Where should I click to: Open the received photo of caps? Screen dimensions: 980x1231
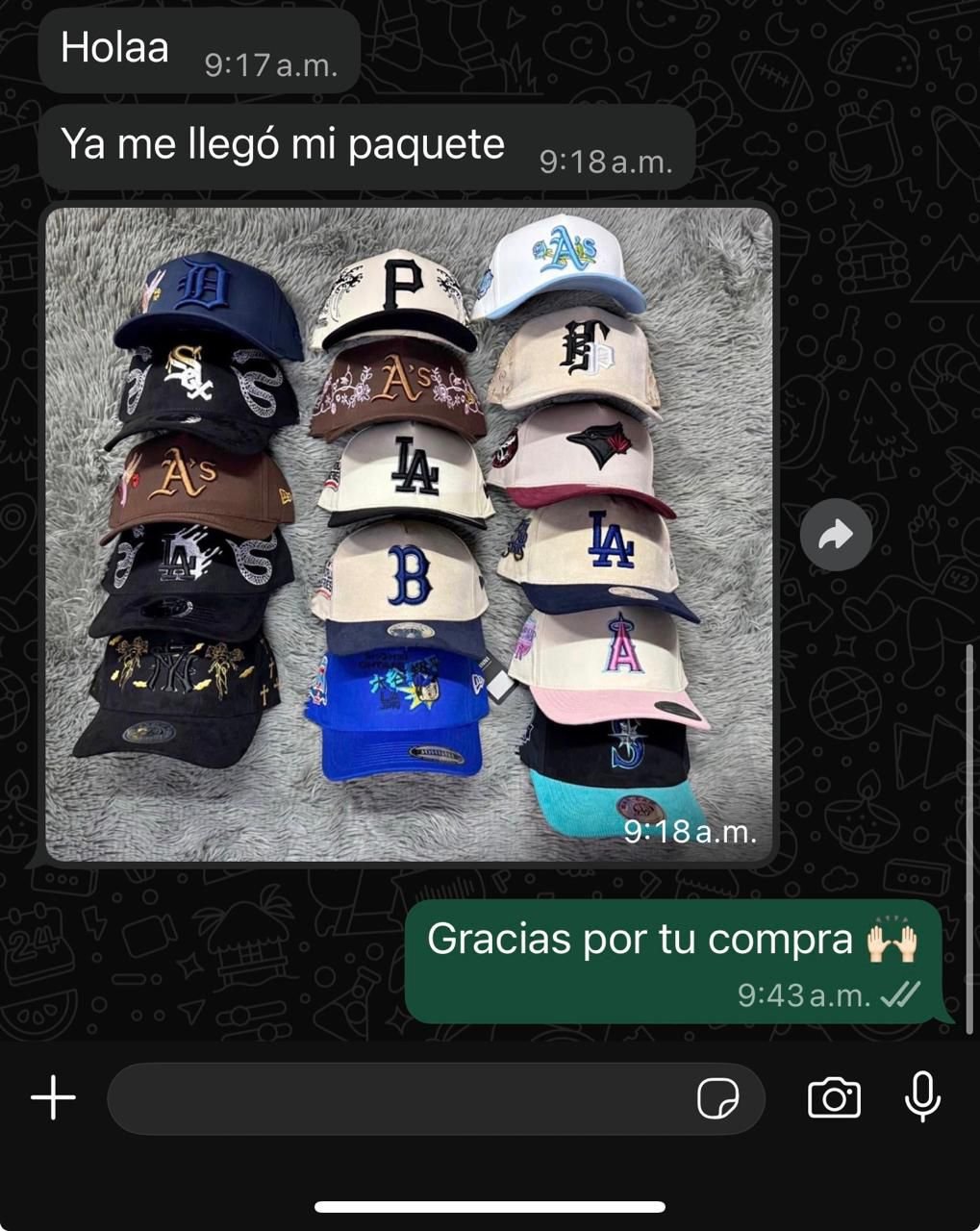pos(409,534)
